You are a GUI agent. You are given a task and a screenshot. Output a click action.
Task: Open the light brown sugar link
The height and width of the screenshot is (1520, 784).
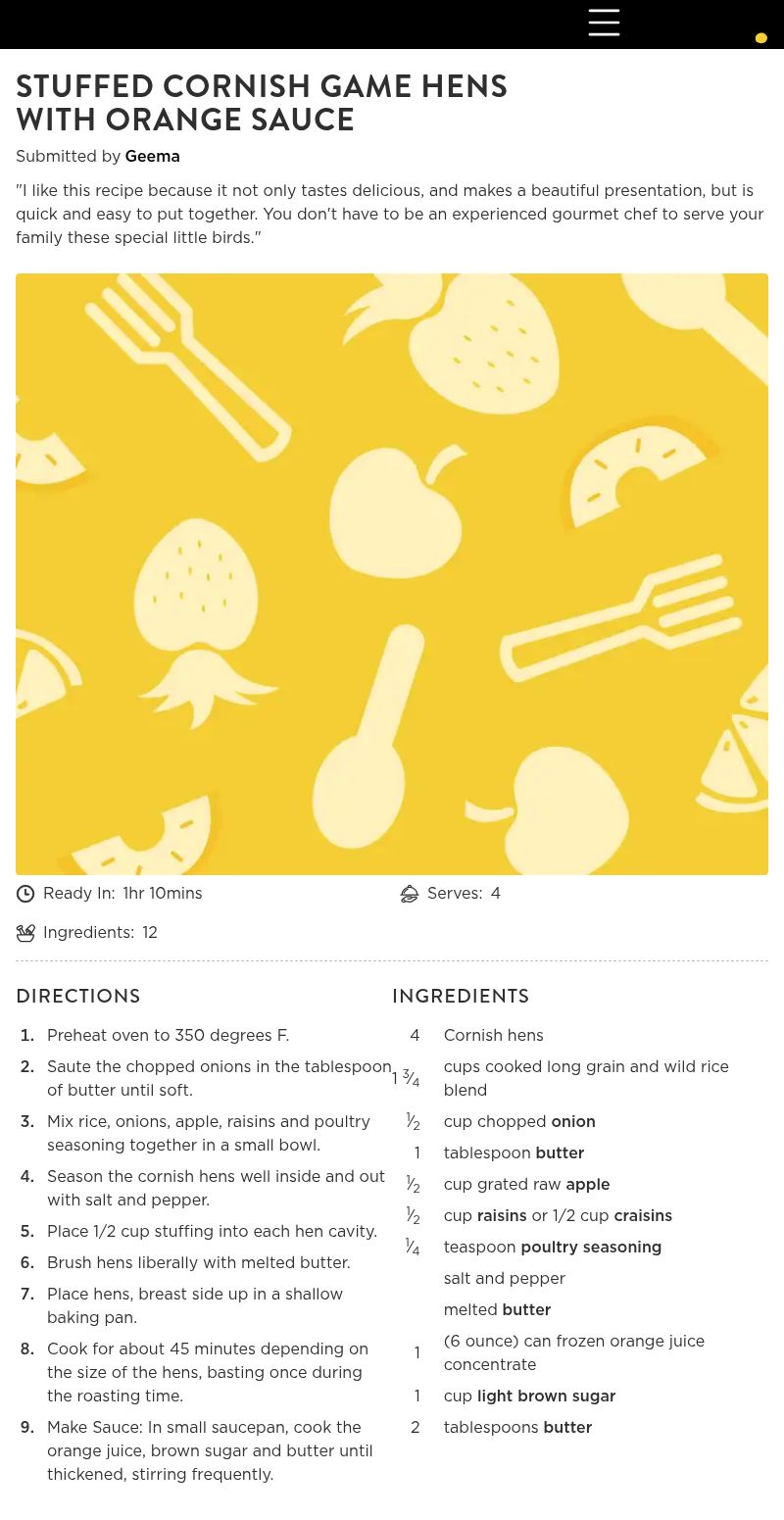coord(546,1396)
